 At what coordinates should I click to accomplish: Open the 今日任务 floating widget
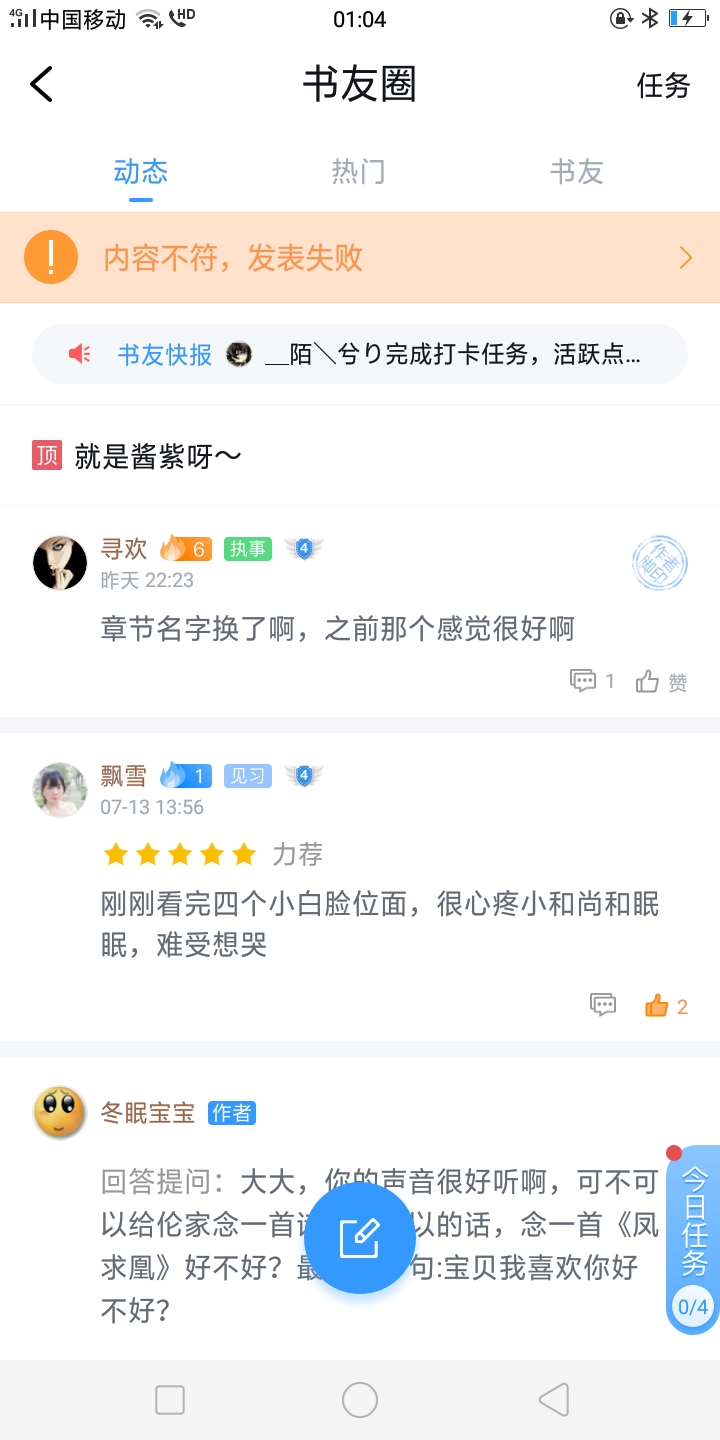point(693,1240)
